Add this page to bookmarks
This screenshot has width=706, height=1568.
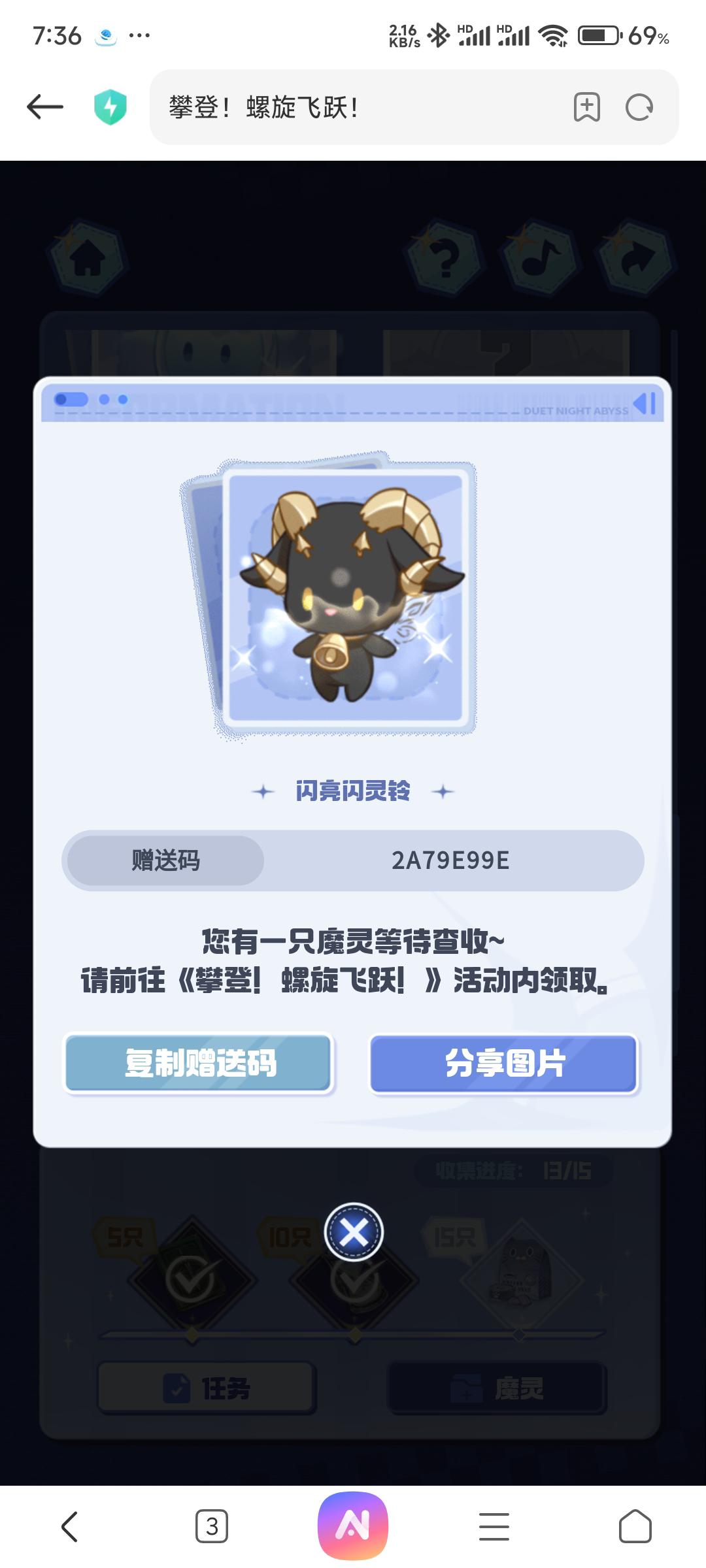tap(586, 107)
